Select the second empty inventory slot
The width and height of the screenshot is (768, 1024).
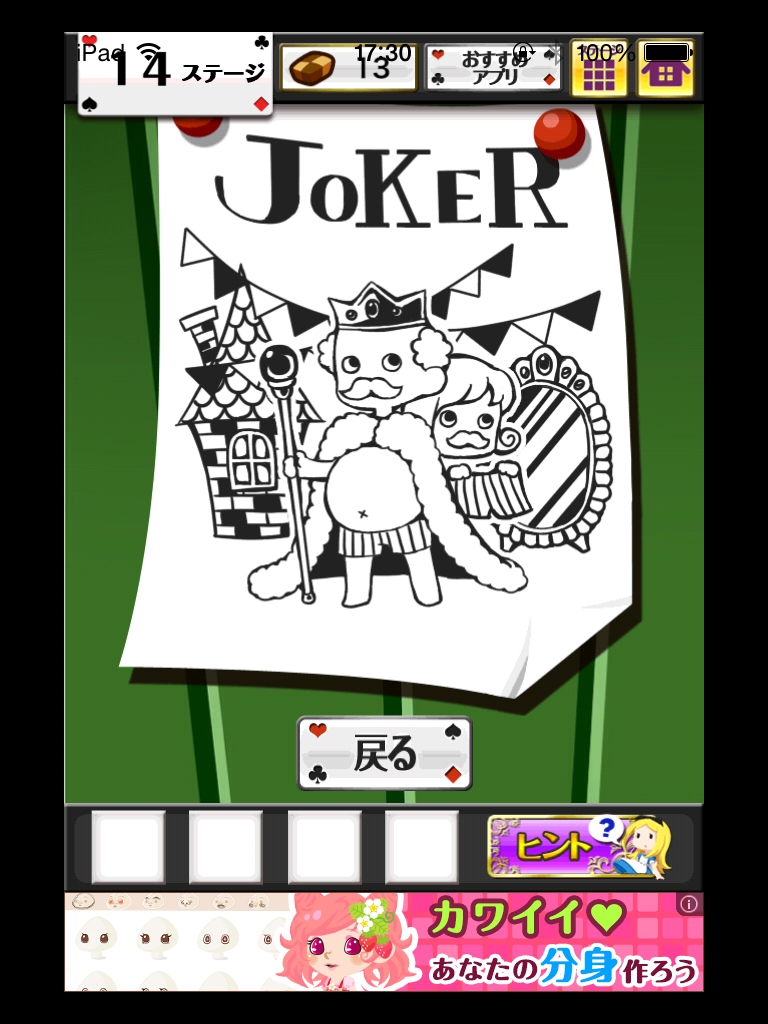(x=225, y=847)
